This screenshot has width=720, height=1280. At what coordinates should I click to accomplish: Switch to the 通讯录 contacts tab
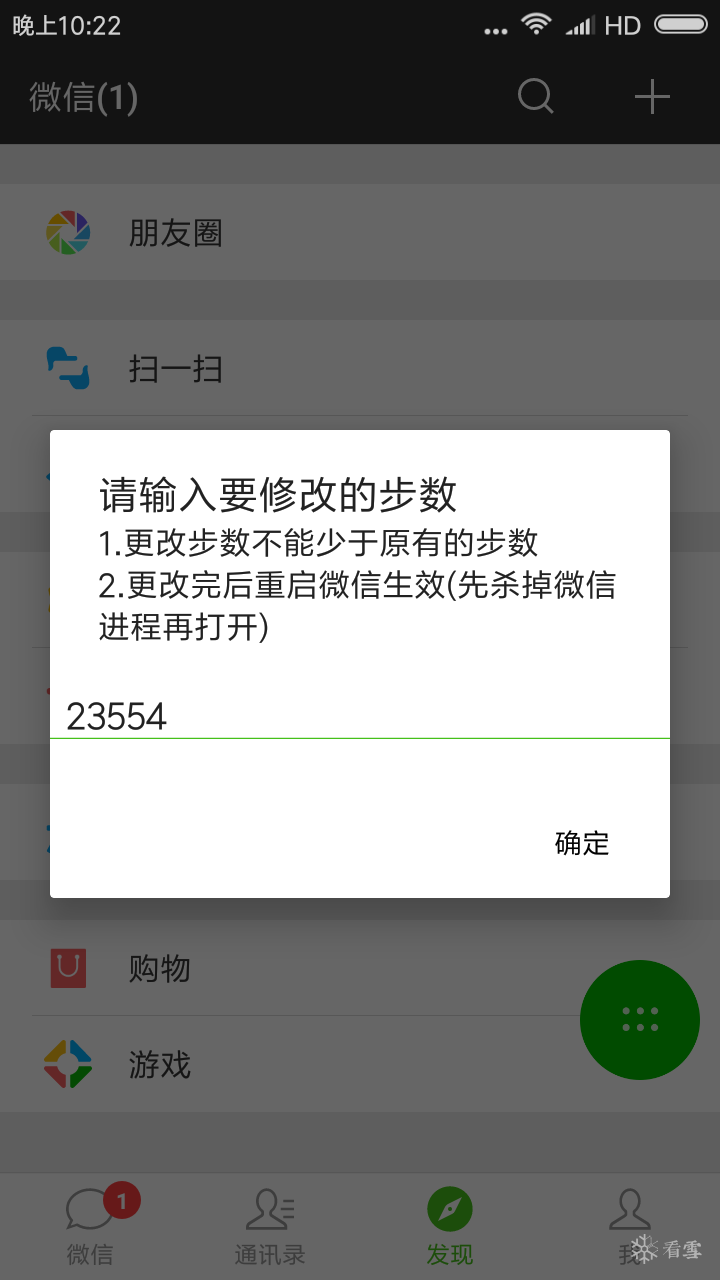tap(270, 1226)
